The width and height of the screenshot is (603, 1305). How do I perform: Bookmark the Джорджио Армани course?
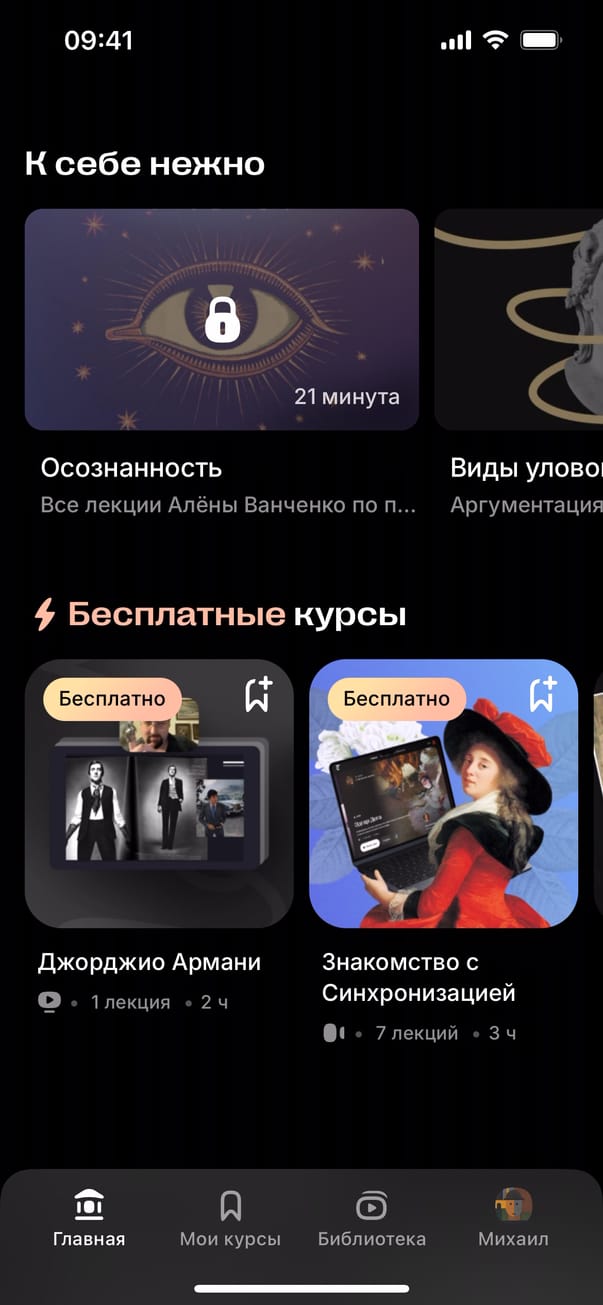point(258,695)
